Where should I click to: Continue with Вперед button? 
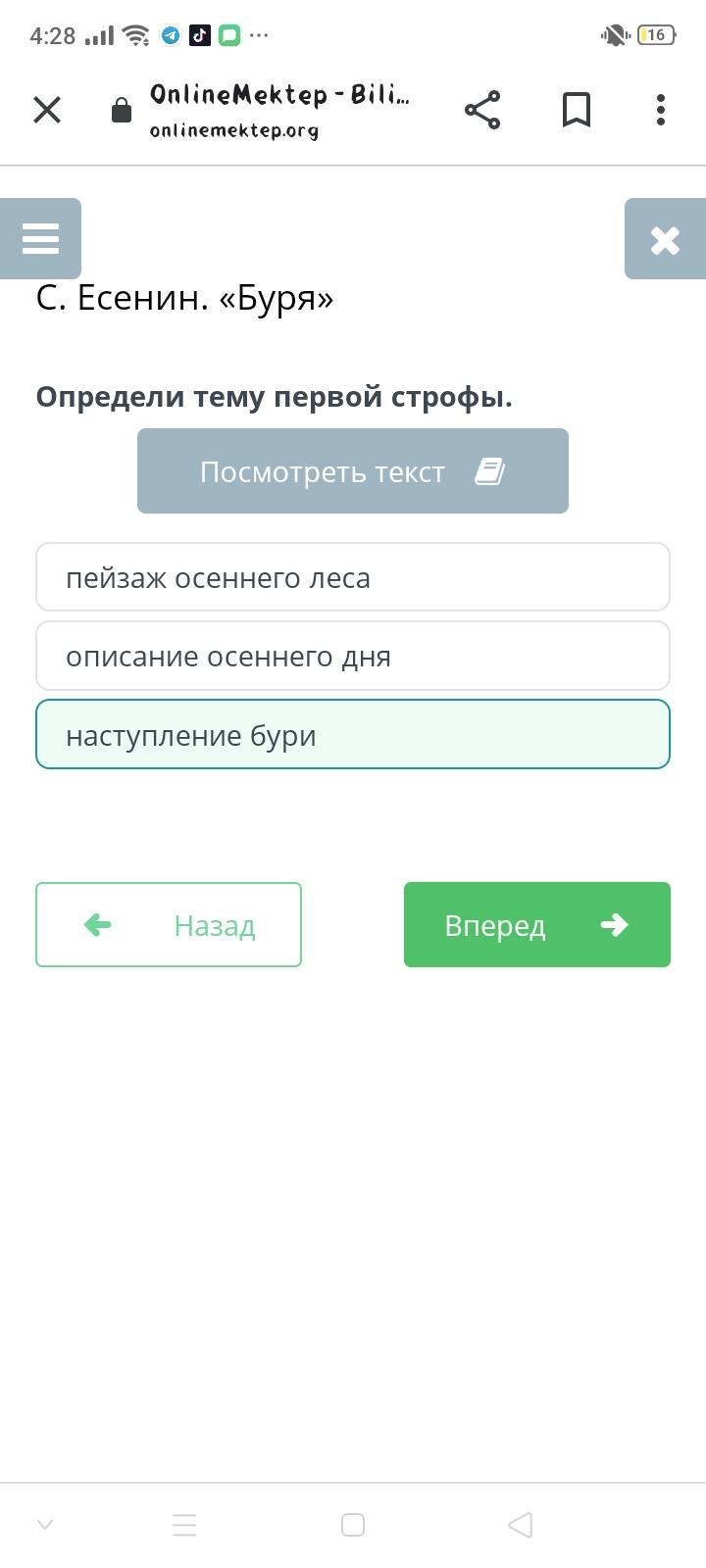(x=537, y=924)
